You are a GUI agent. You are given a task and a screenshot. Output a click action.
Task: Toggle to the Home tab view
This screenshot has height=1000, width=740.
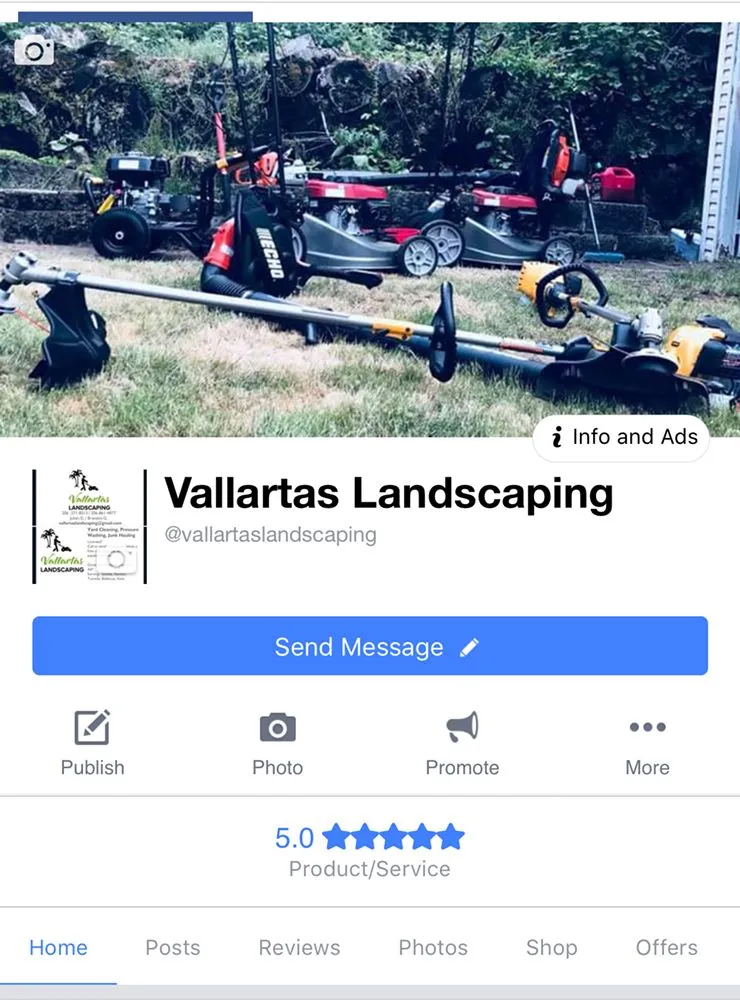click(x=58, y=947)
